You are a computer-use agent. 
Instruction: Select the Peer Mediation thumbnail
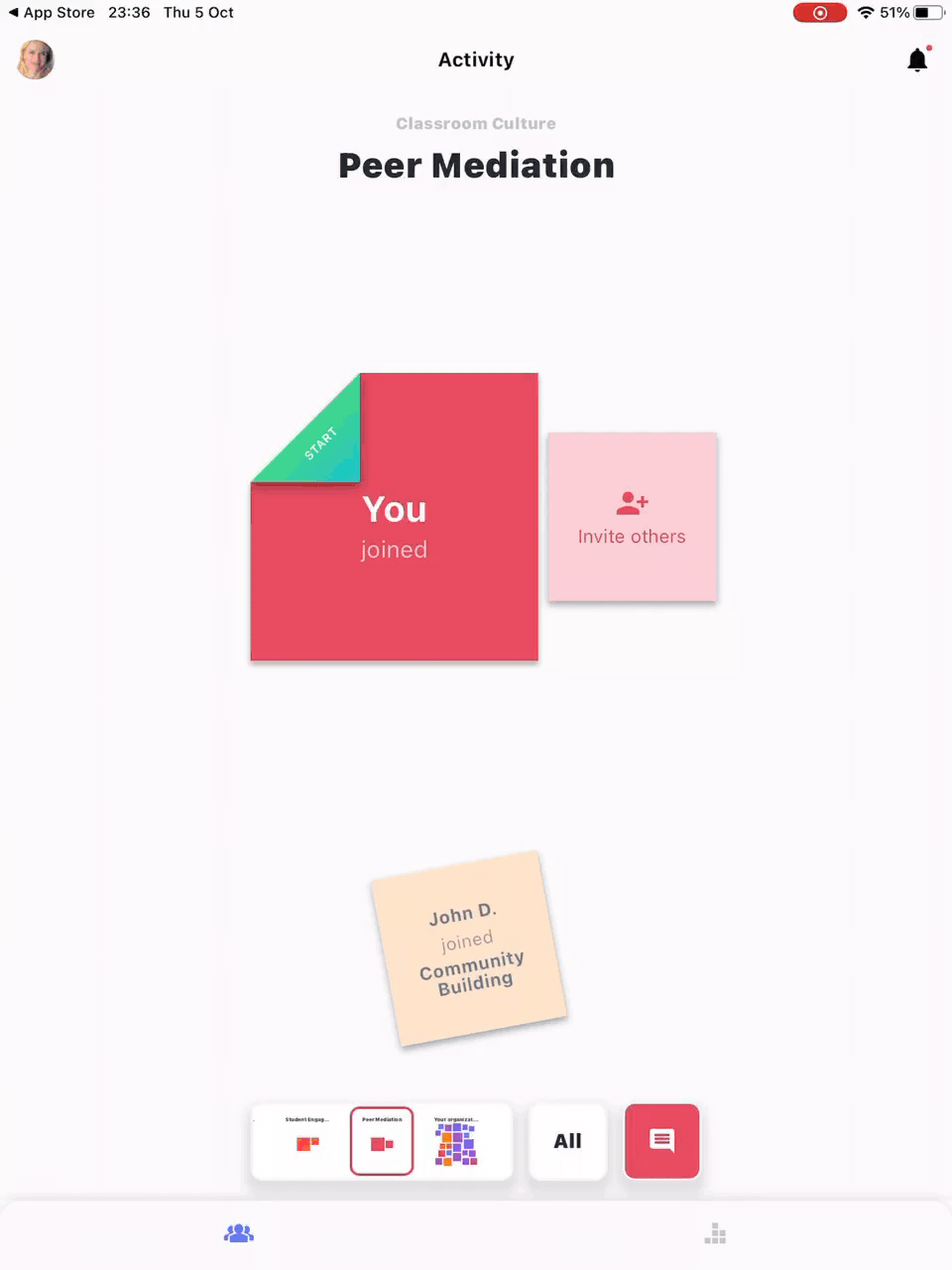point(382,1141)
